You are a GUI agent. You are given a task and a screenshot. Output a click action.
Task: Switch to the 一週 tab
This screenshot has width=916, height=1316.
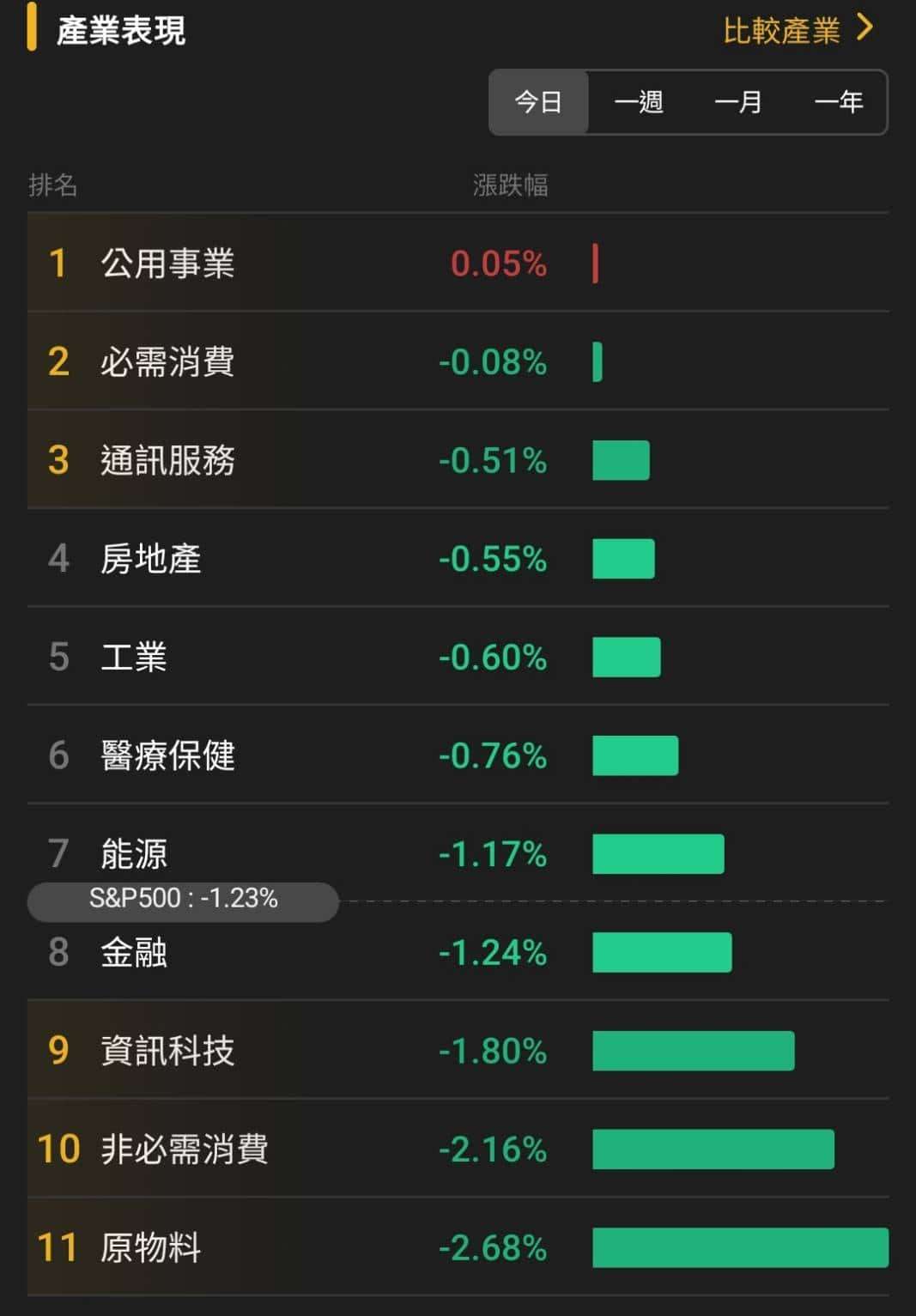(x=638, y=102)
